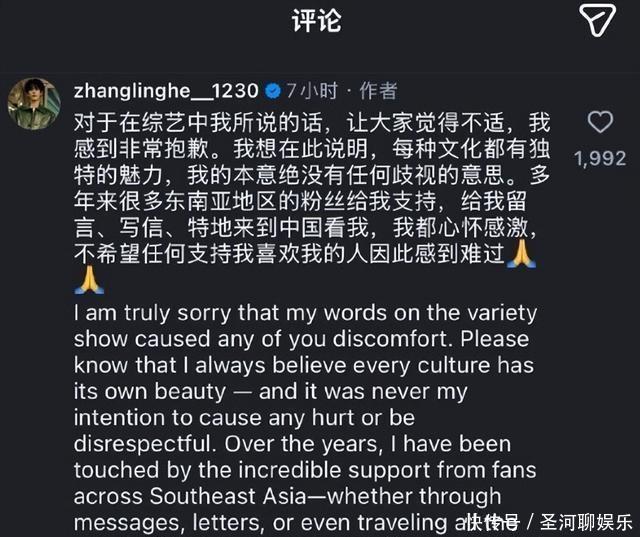
Task: Tap the share paper-plane icon
Action: tap(597, 20)
